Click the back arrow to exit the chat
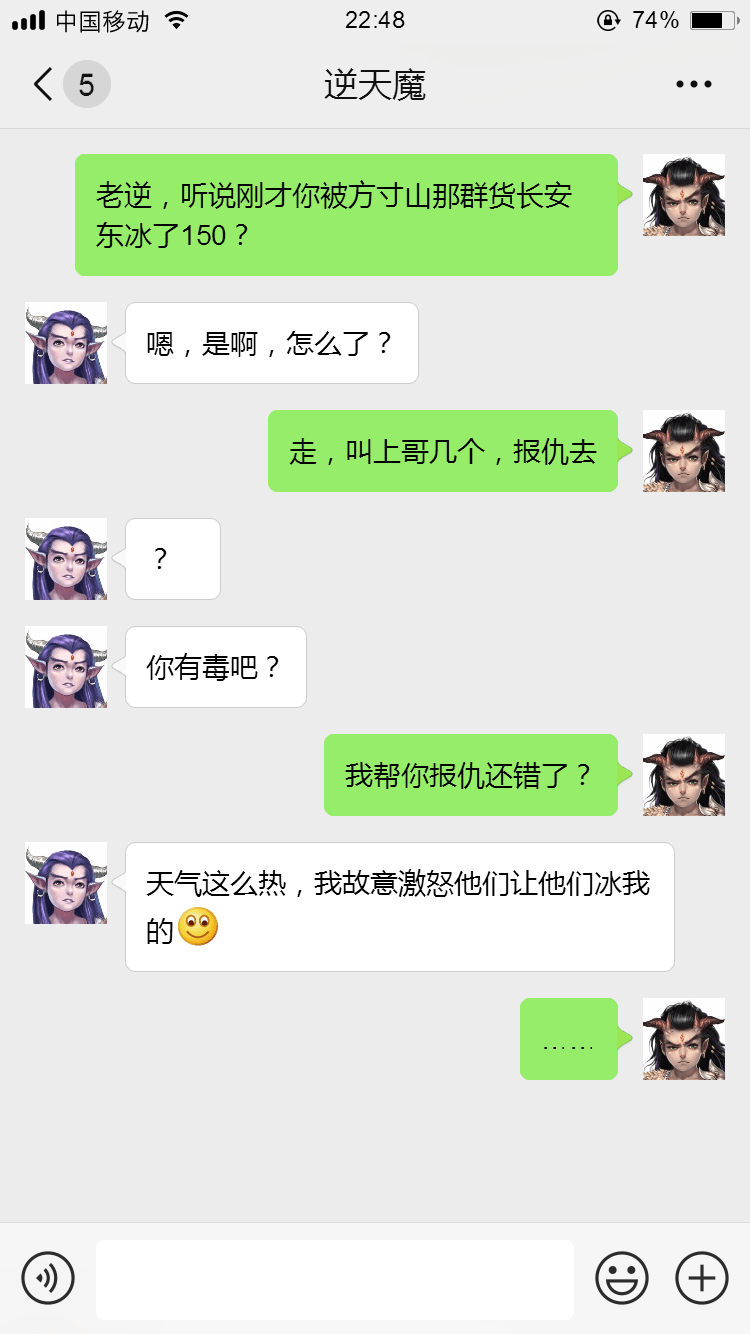 tap(40, 84)
